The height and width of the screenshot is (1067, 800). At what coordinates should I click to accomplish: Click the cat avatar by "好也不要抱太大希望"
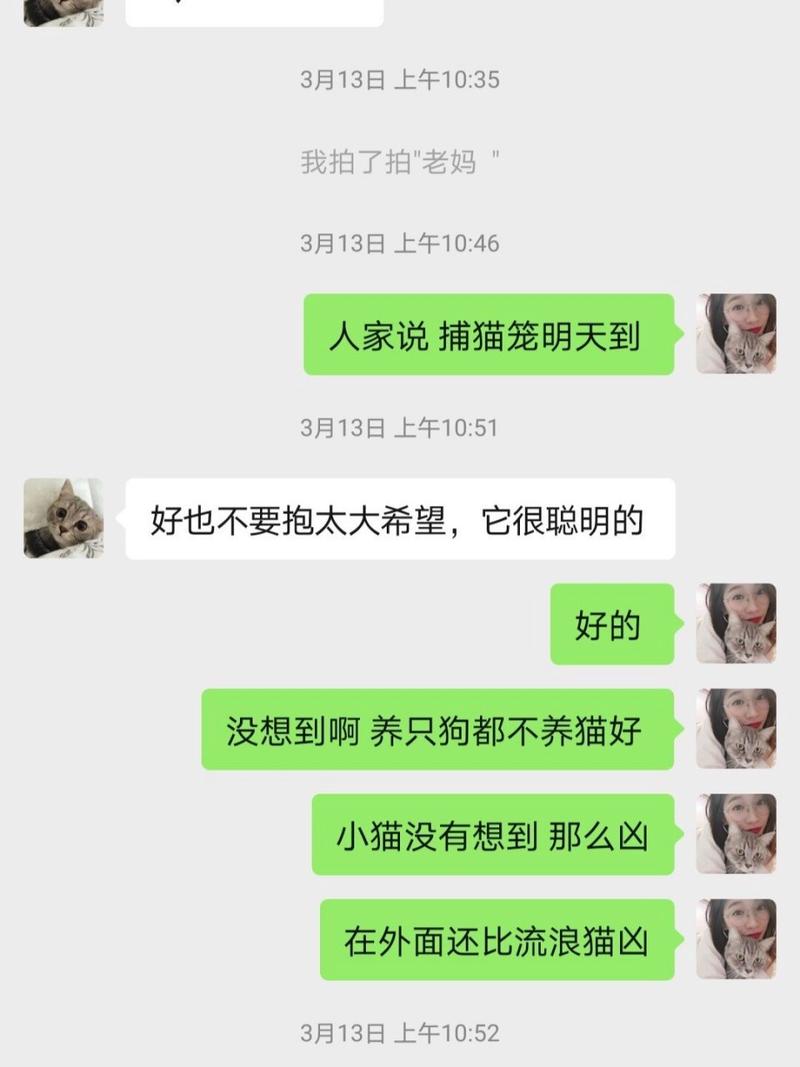coord(62,518)
